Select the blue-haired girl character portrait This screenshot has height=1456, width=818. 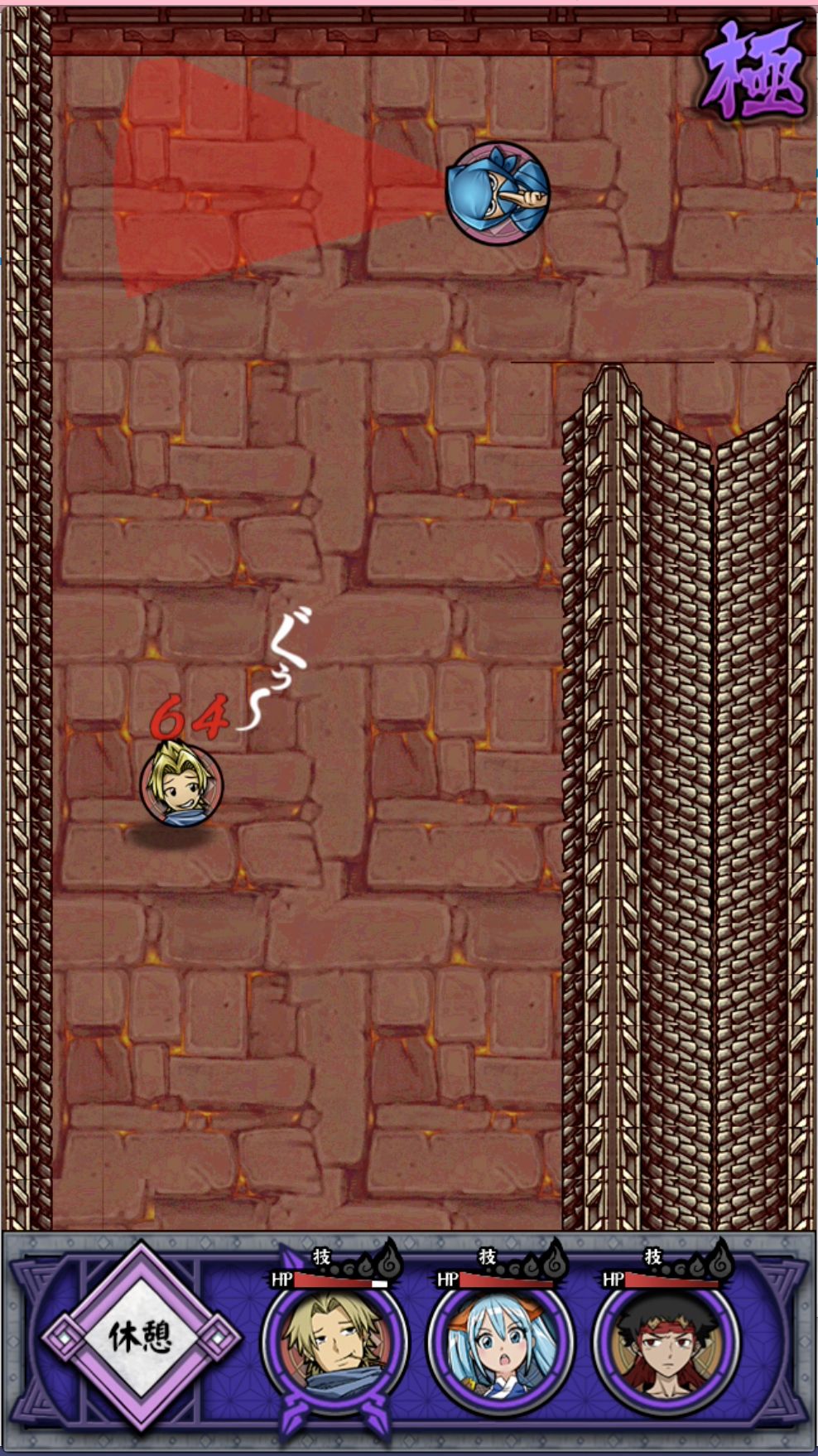point(500,1342)
